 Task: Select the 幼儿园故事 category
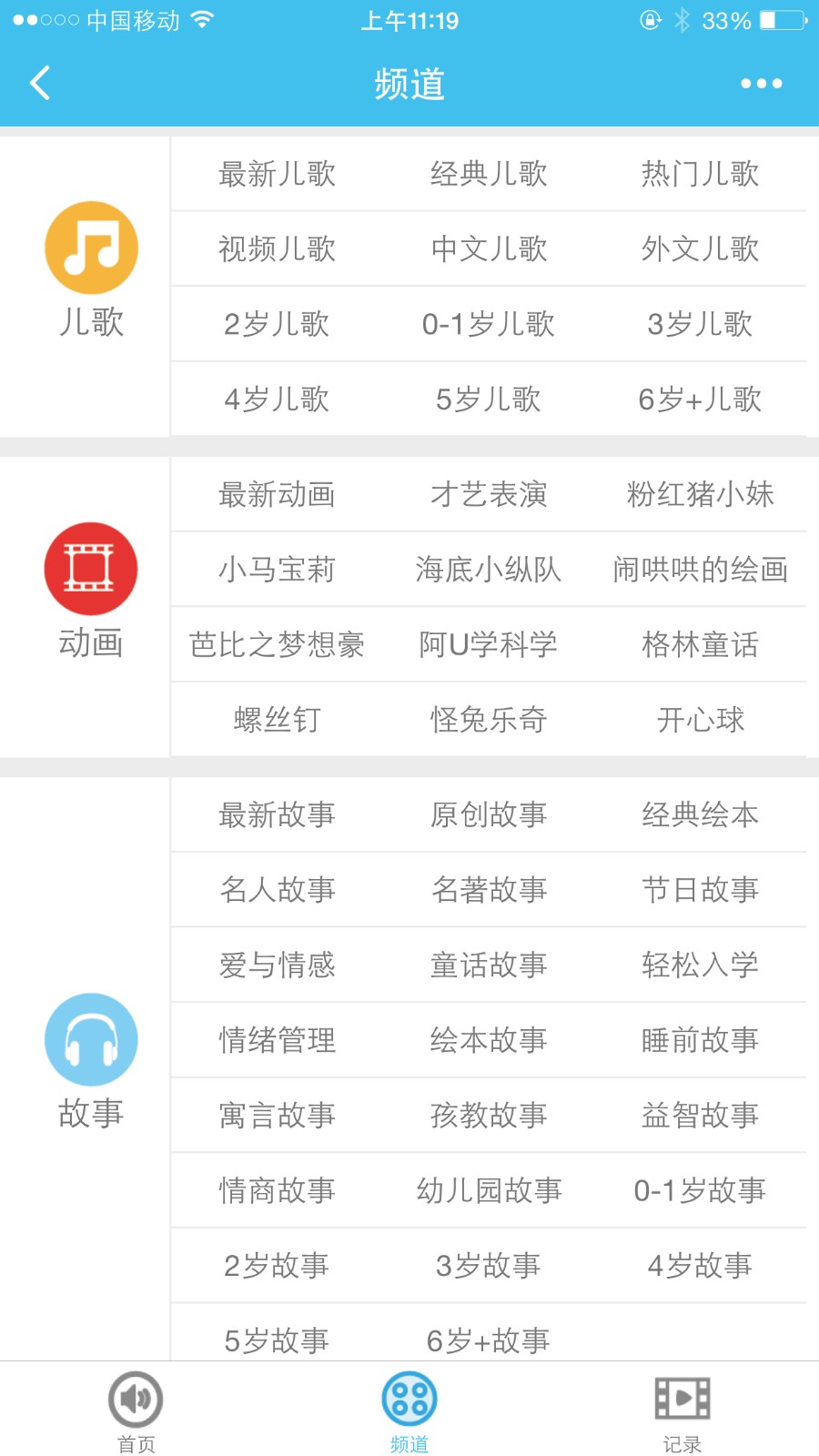point(489,1190)
